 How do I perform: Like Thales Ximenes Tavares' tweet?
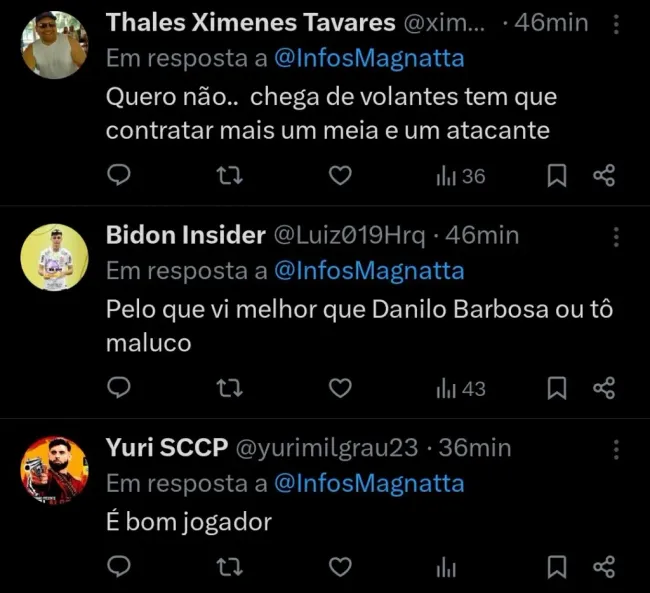341,176
